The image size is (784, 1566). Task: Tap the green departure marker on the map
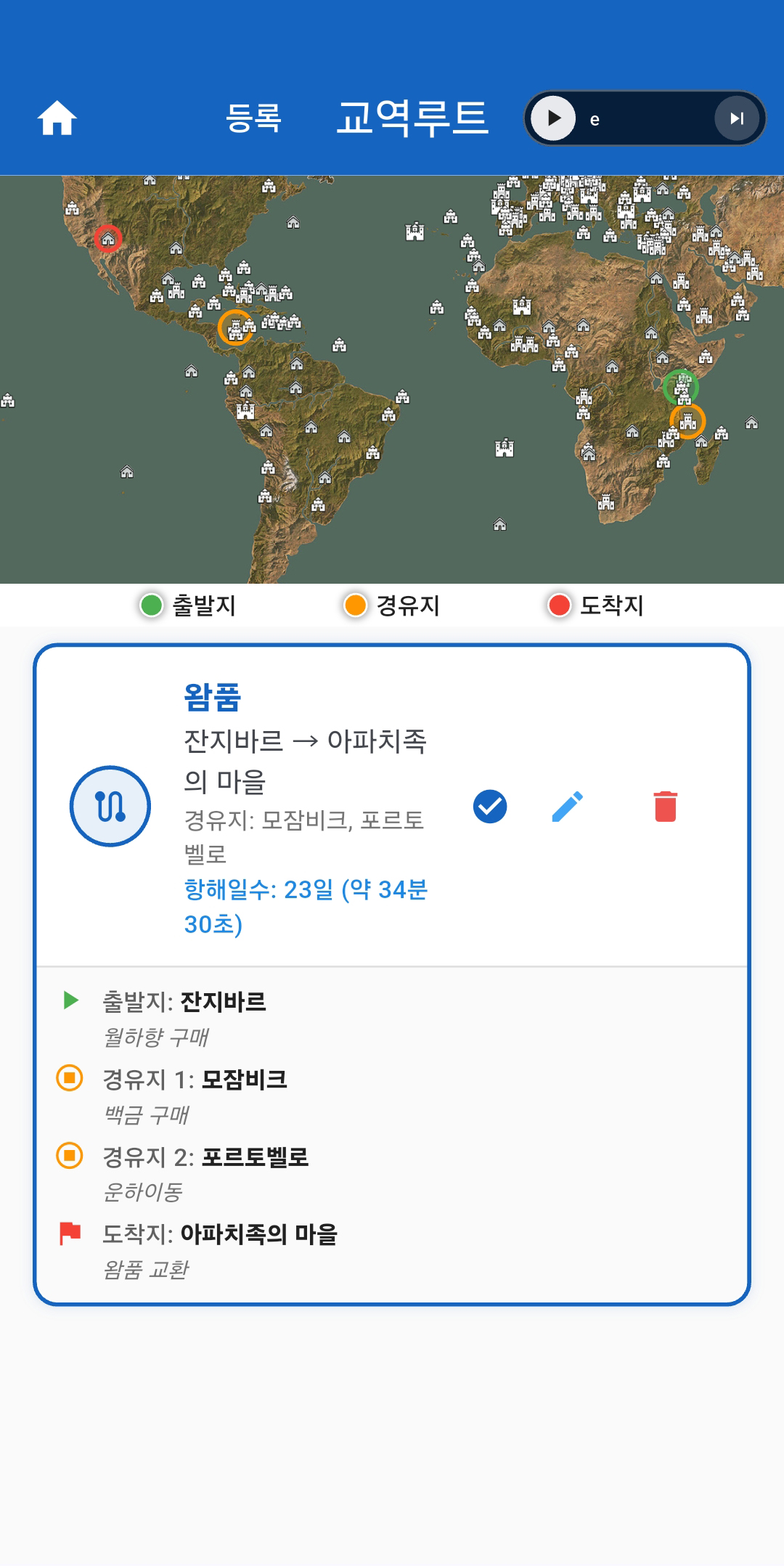click(680, 386)
